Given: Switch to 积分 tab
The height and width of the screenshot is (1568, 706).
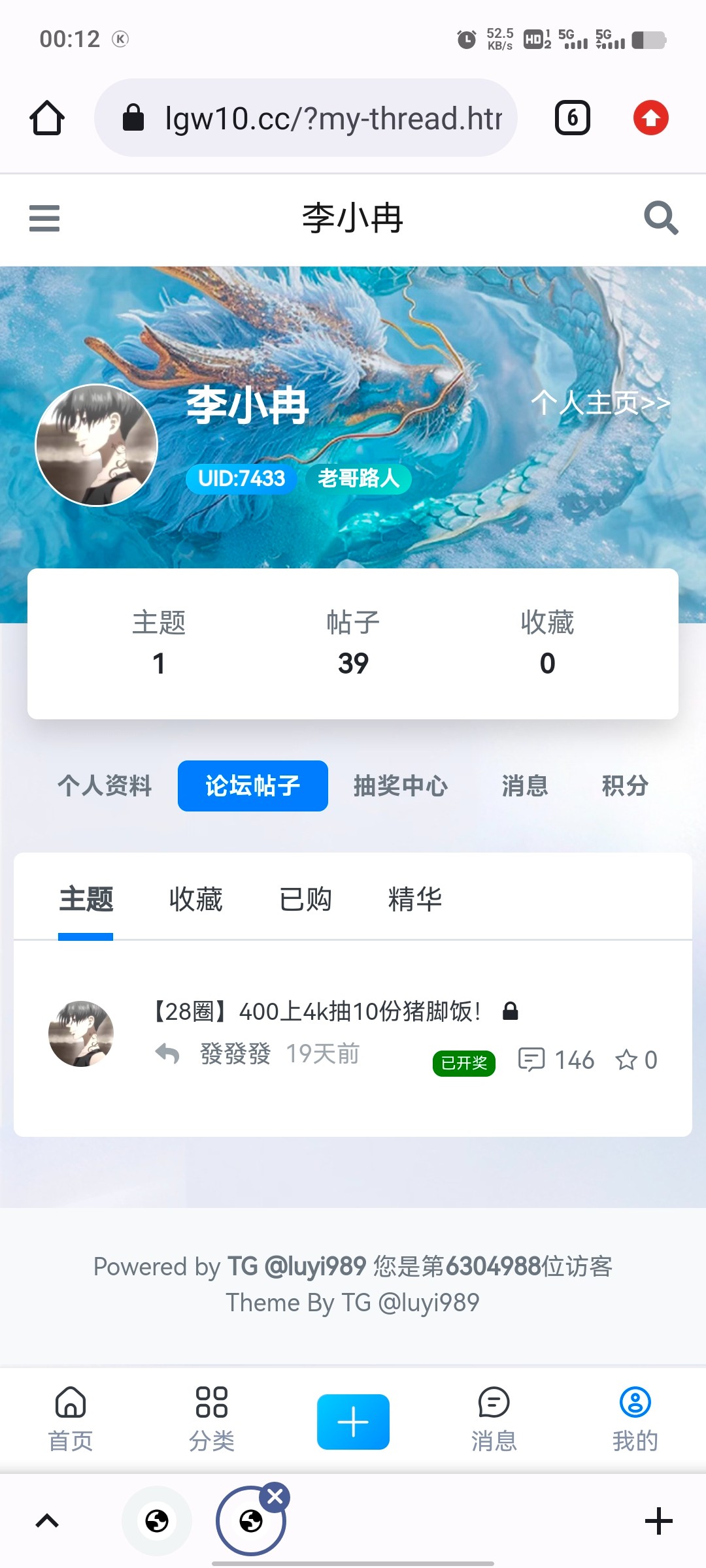Looking at the screenshot, I should 625,786.
